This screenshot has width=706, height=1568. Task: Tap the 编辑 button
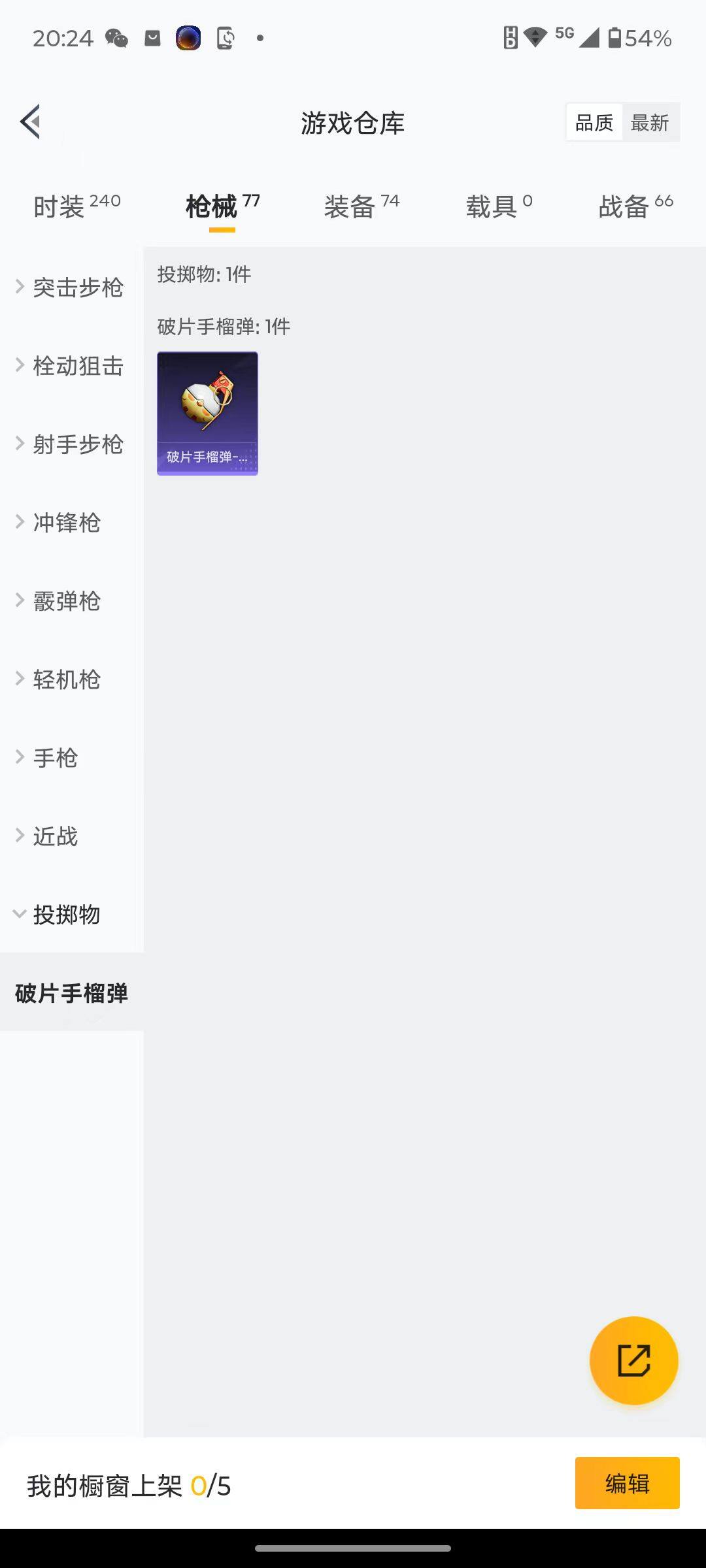pos(627,1483)
